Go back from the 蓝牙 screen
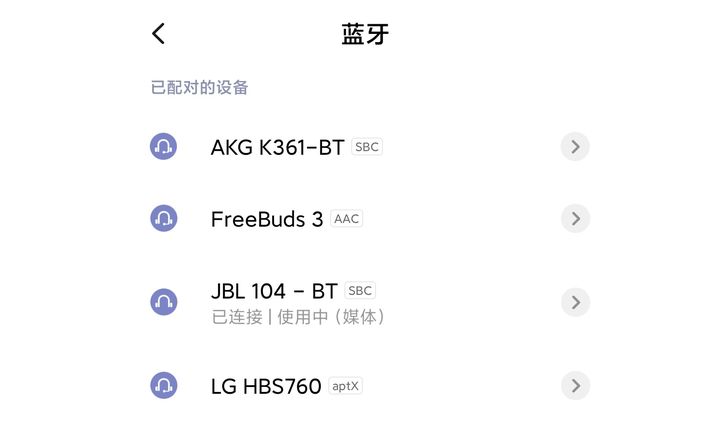The width and height of the screenshot is (720, 424). point(158,34)
